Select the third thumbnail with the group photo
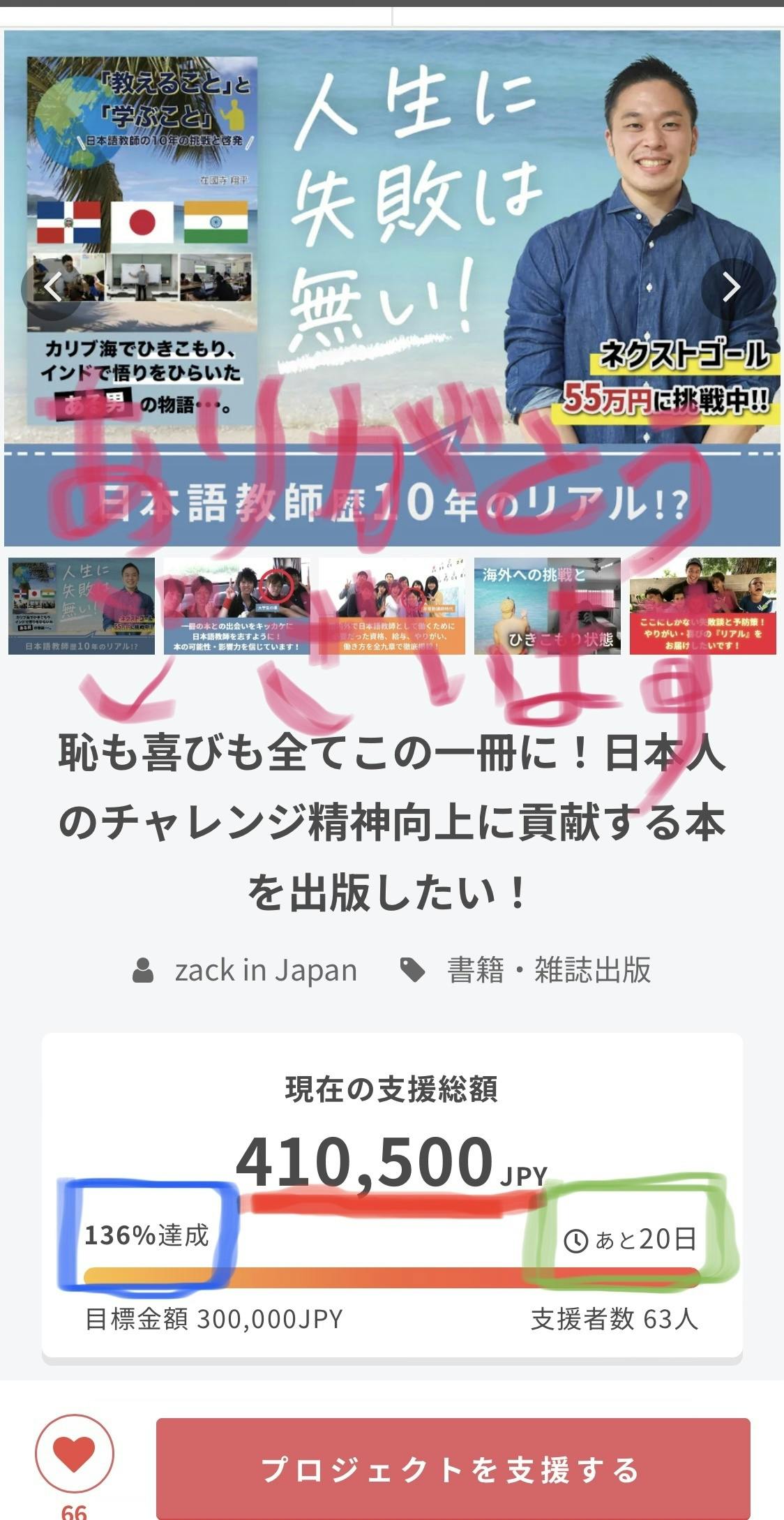784x1520 pixels. pyautogui.click(x=392, y=606)
